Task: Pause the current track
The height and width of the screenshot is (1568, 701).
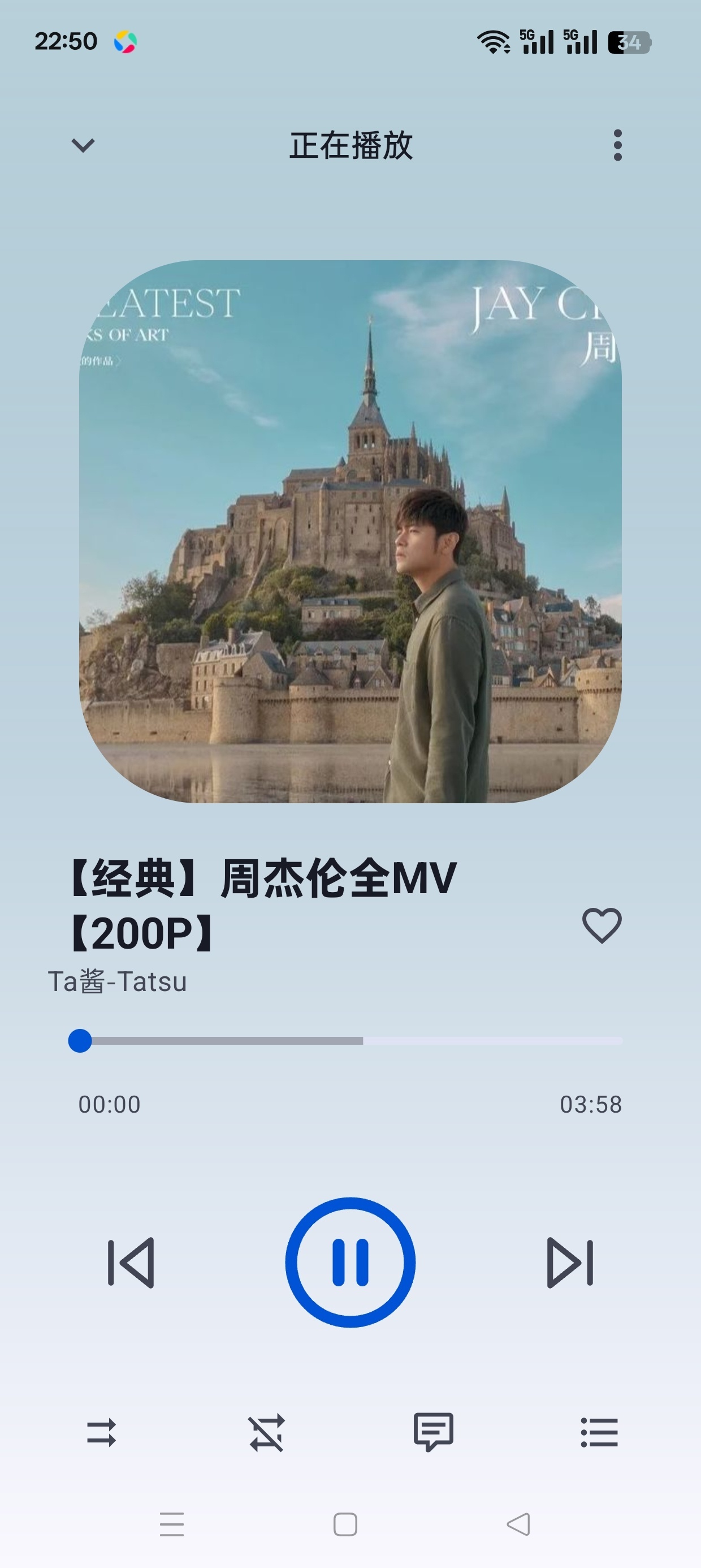Action: coord(350,1263)
